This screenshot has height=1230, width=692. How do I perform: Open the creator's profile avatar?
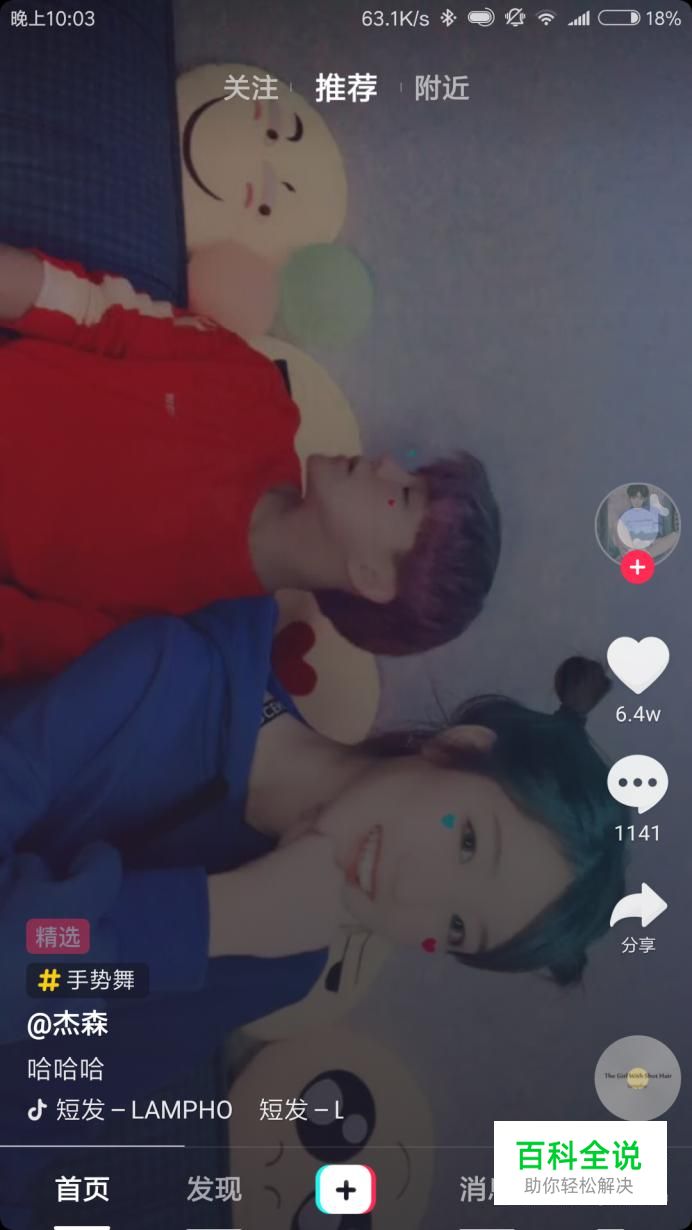click(x=637, y=524)
